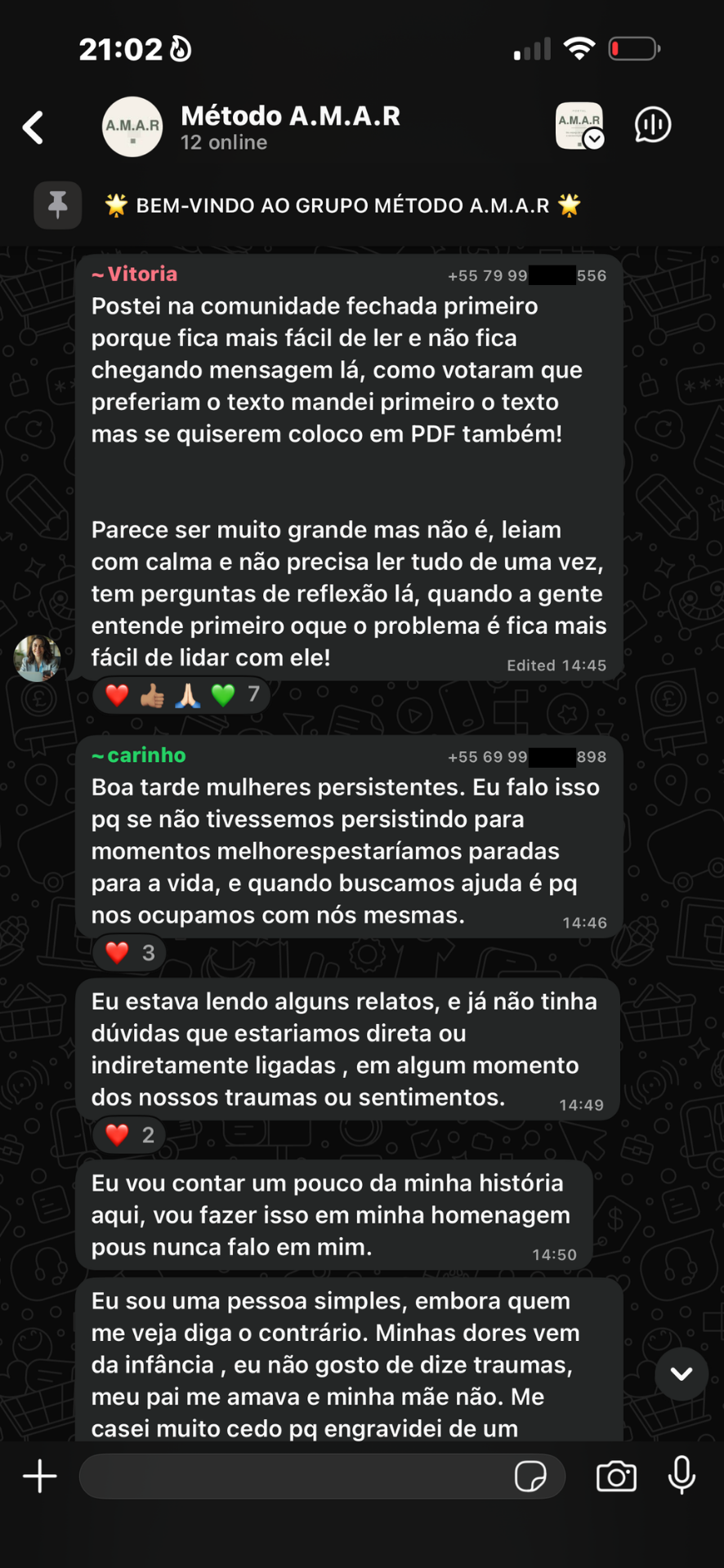Tap the plus icon to attach a file

click(x=40, y=1476)
